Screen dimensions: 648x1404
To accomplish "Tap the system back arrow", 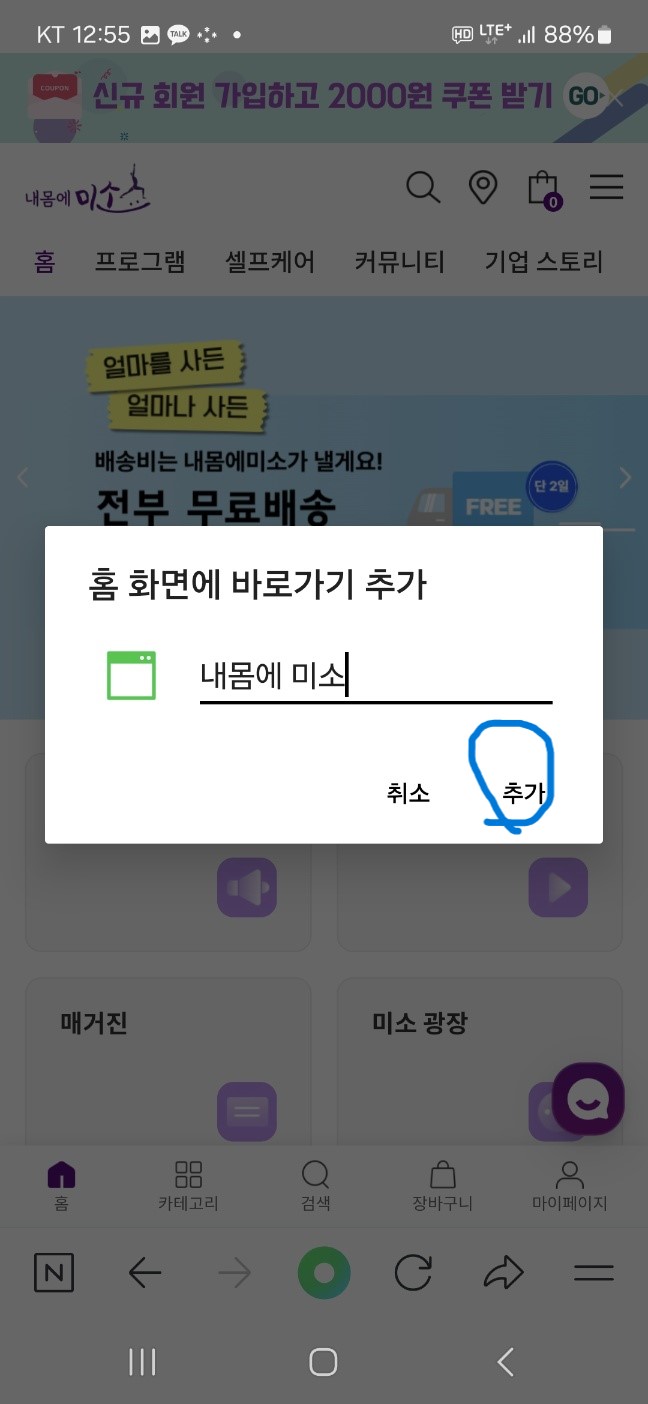I will pos(505,1361).
